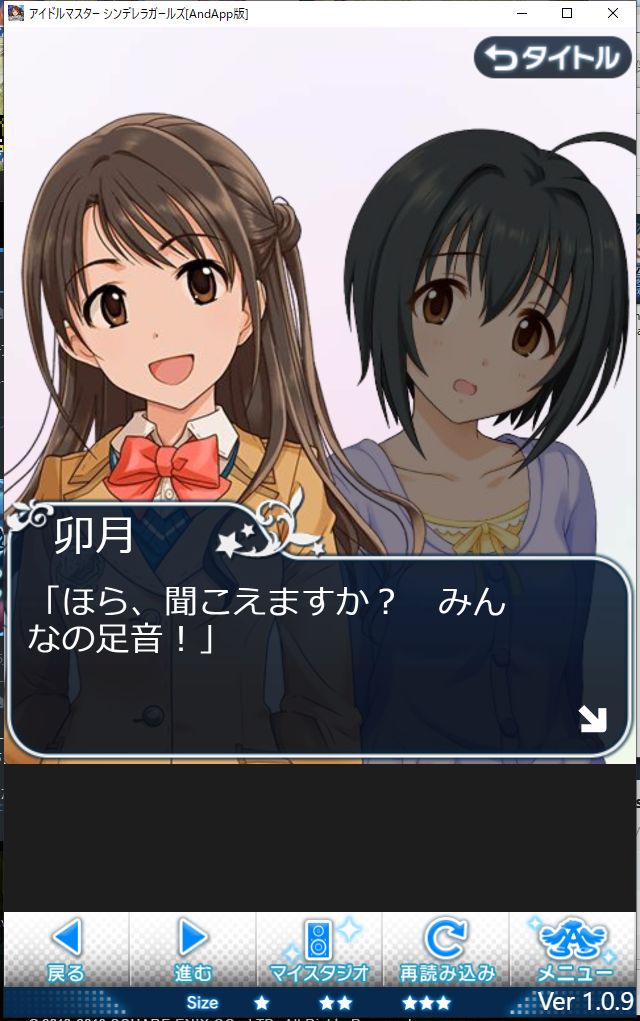Open マイスタジオ
The width and height of the screenshot is (640, 1021).
point(319,949)
